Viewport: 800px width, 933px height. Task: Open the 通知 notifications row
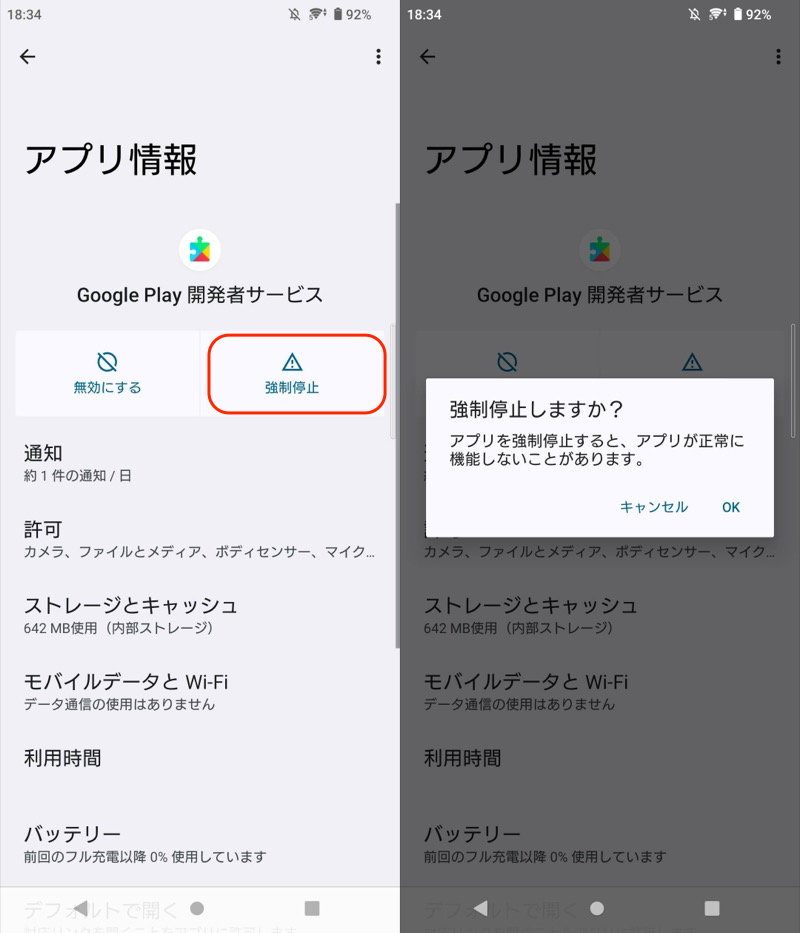click(x=200, y=463)
